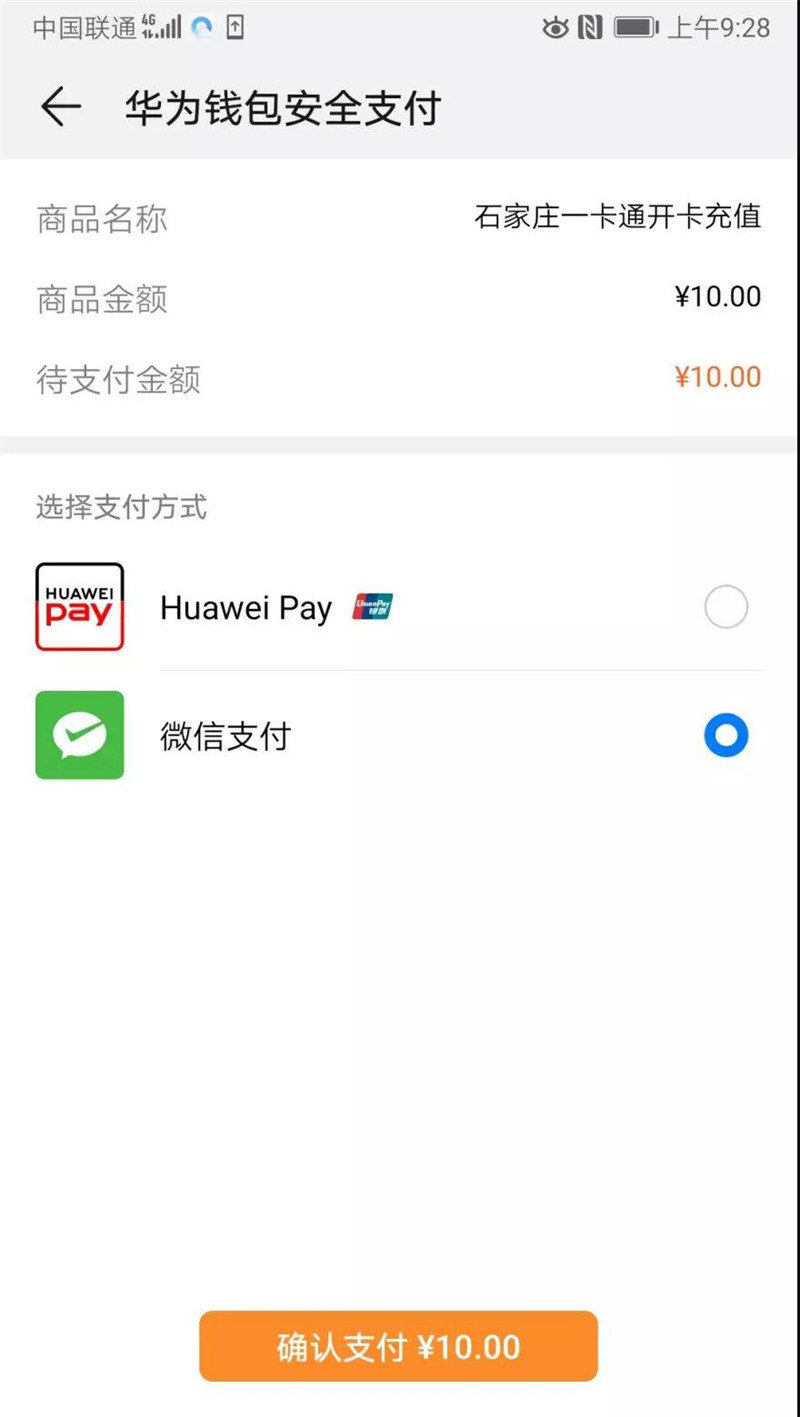Tap the selected 微信支付 radio button
This screenshot has height=1417, width=800.
point(725,735)
